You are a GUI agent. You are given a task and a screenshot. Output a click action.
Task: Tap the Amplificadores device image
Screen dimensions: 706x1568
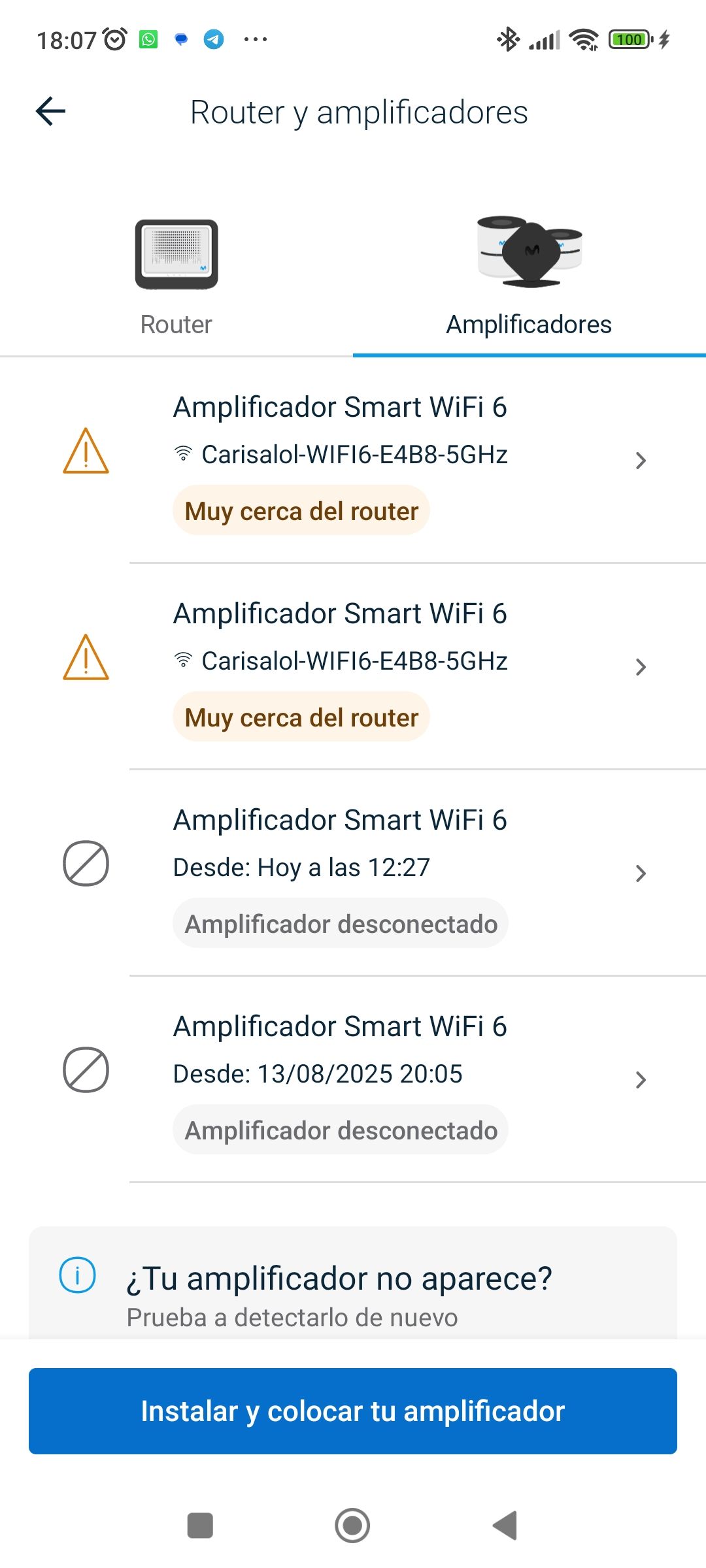tap(528, 253)
